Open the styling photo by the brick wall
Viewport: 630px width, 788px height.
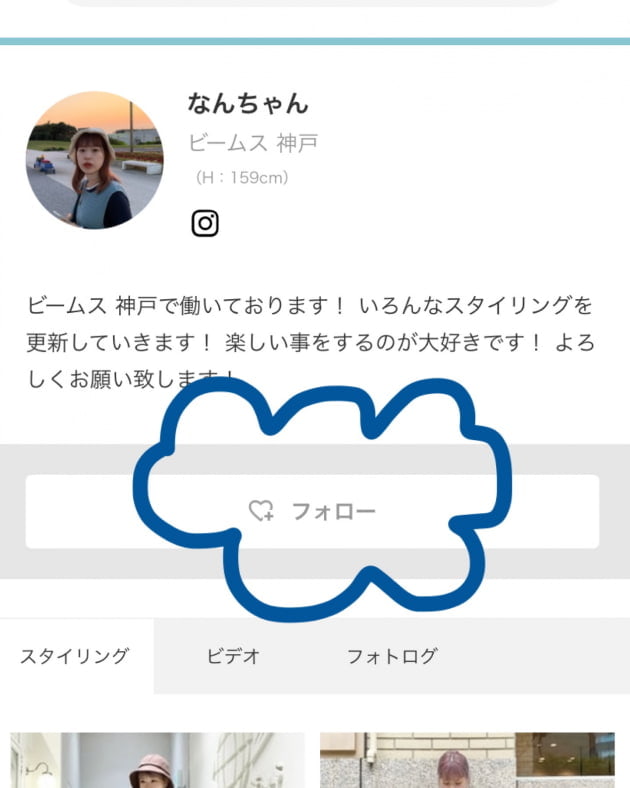click(467, 761)
